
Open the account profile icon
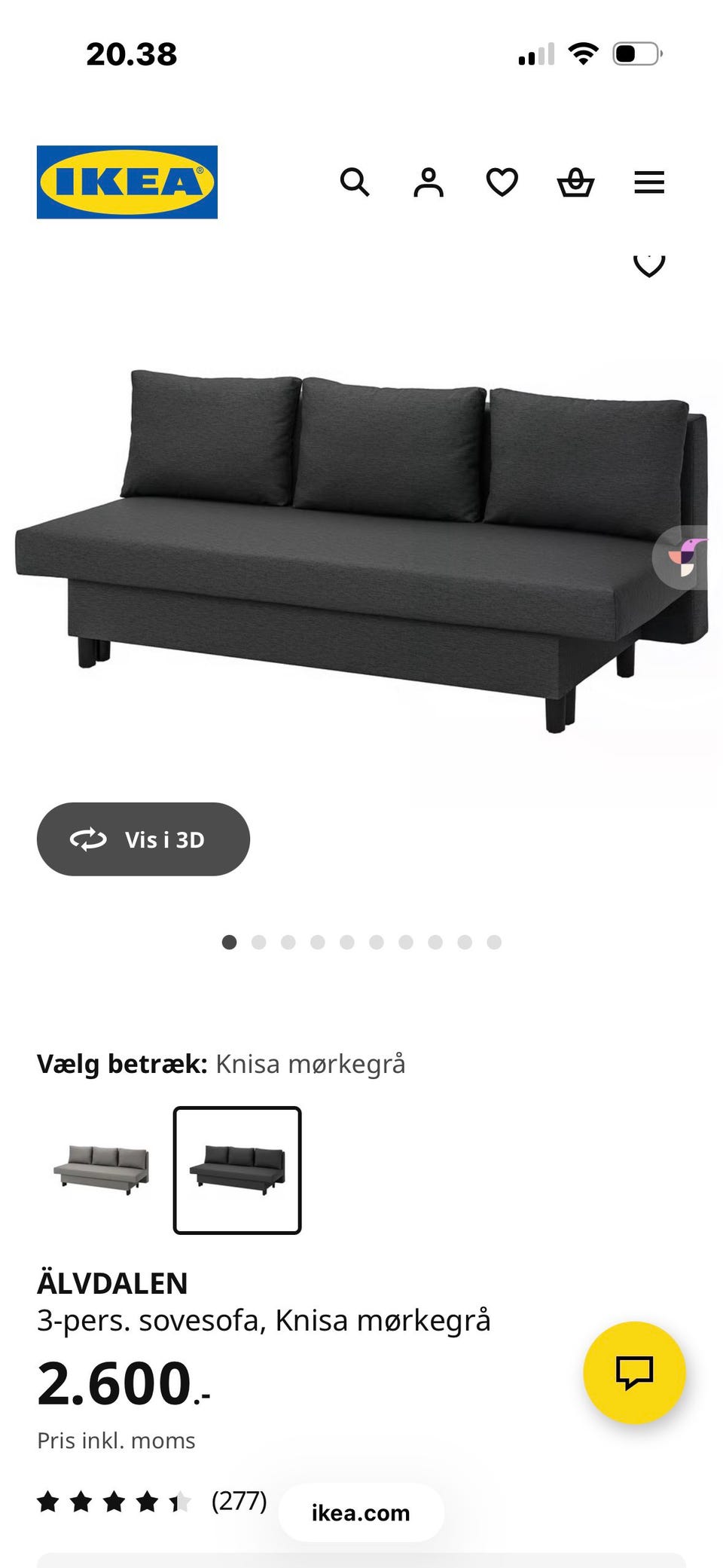click(x=428, y=182)
